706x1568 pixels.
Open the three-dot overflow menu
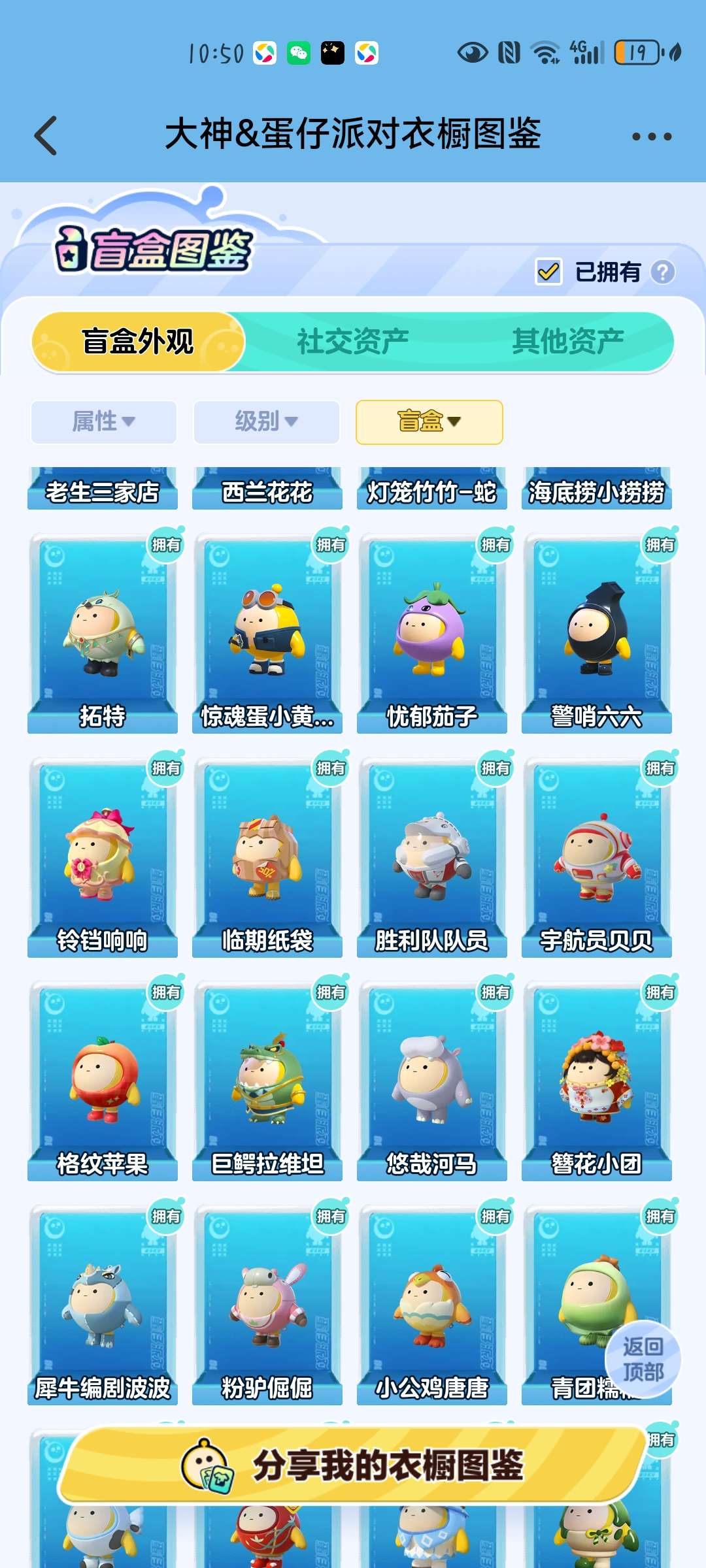[x=651, y=137]
